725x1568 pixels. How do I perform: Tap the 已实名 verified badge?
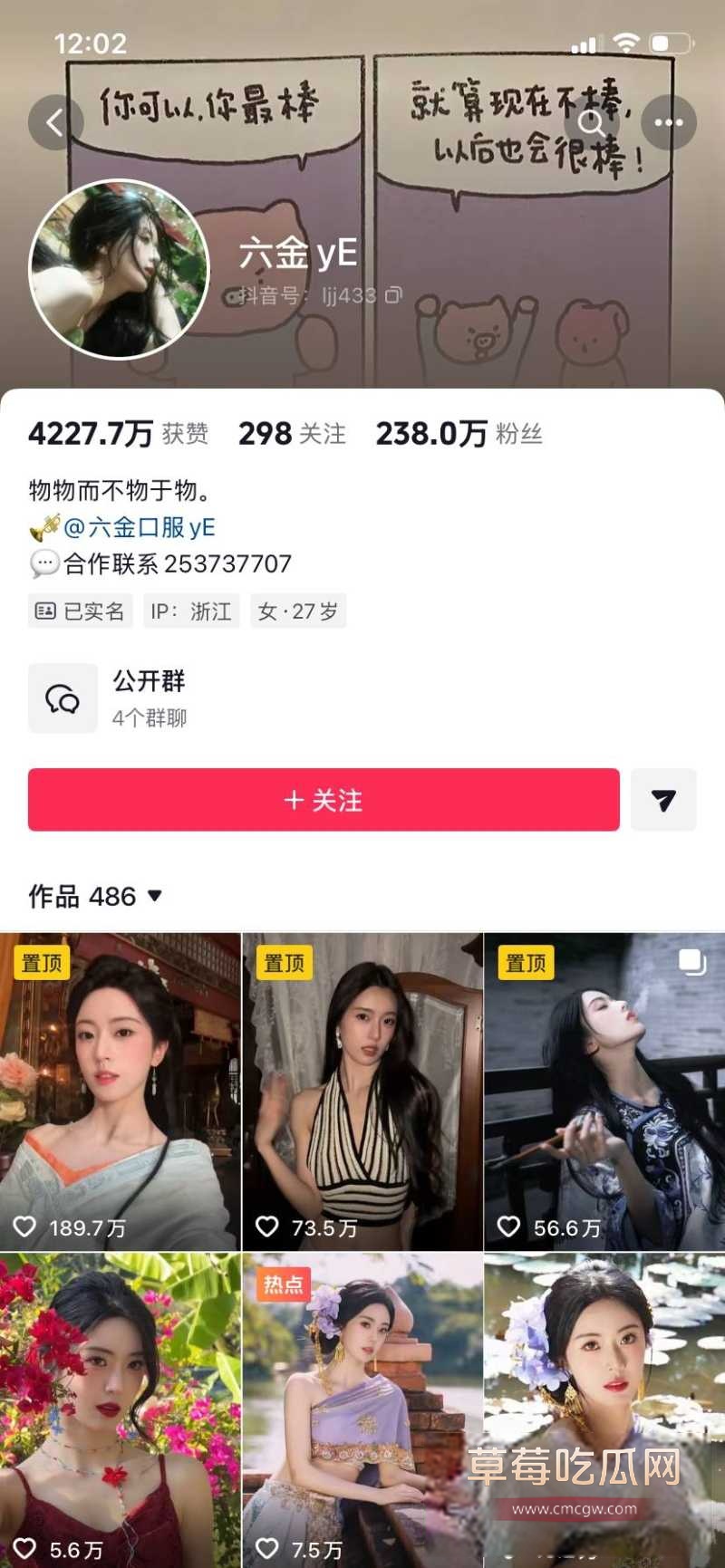80,611
